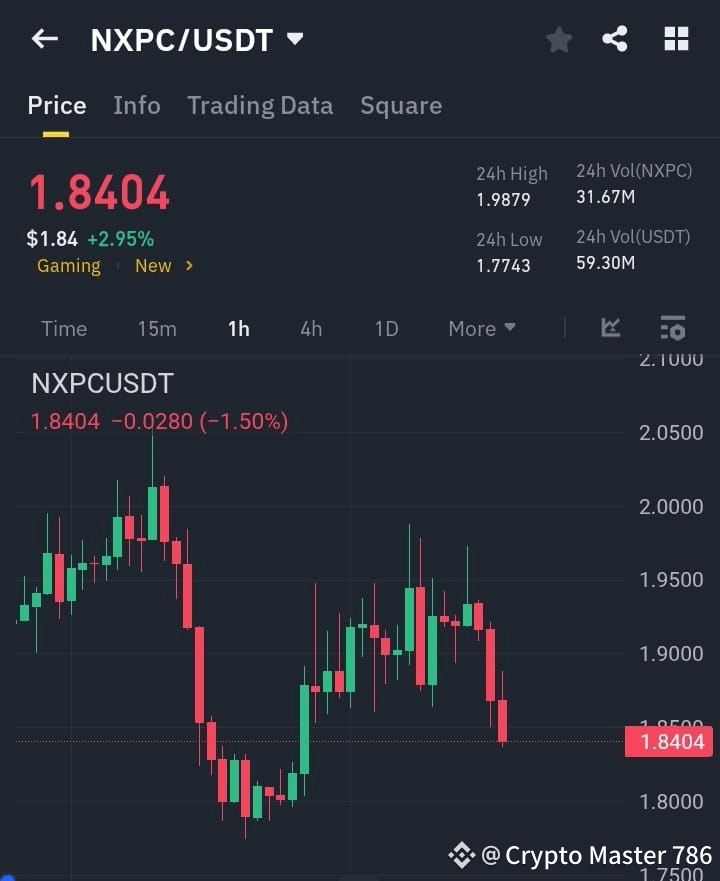
Task: Open the Gaming category link
Action: coord(68,266)
